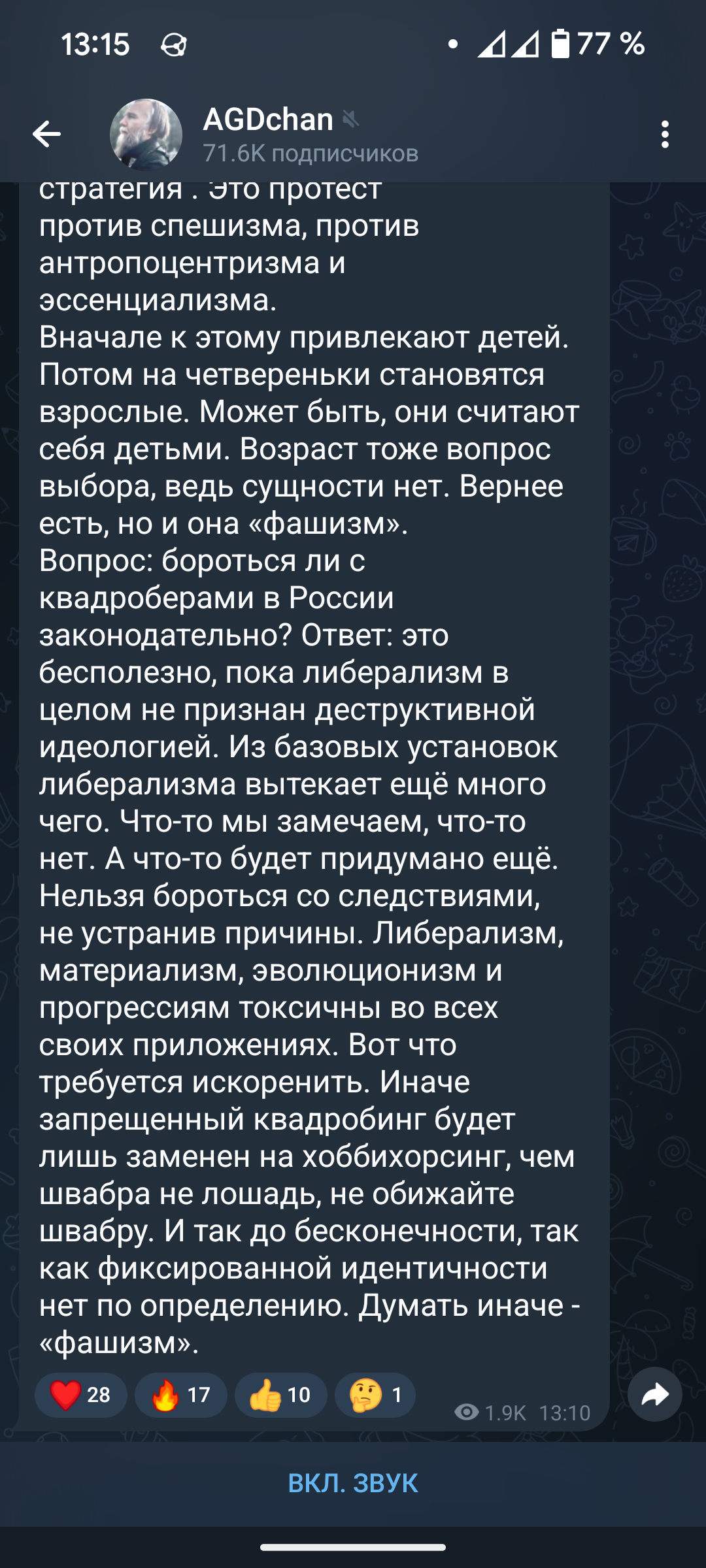Give the post a thumbs up

click(280, 1394)
